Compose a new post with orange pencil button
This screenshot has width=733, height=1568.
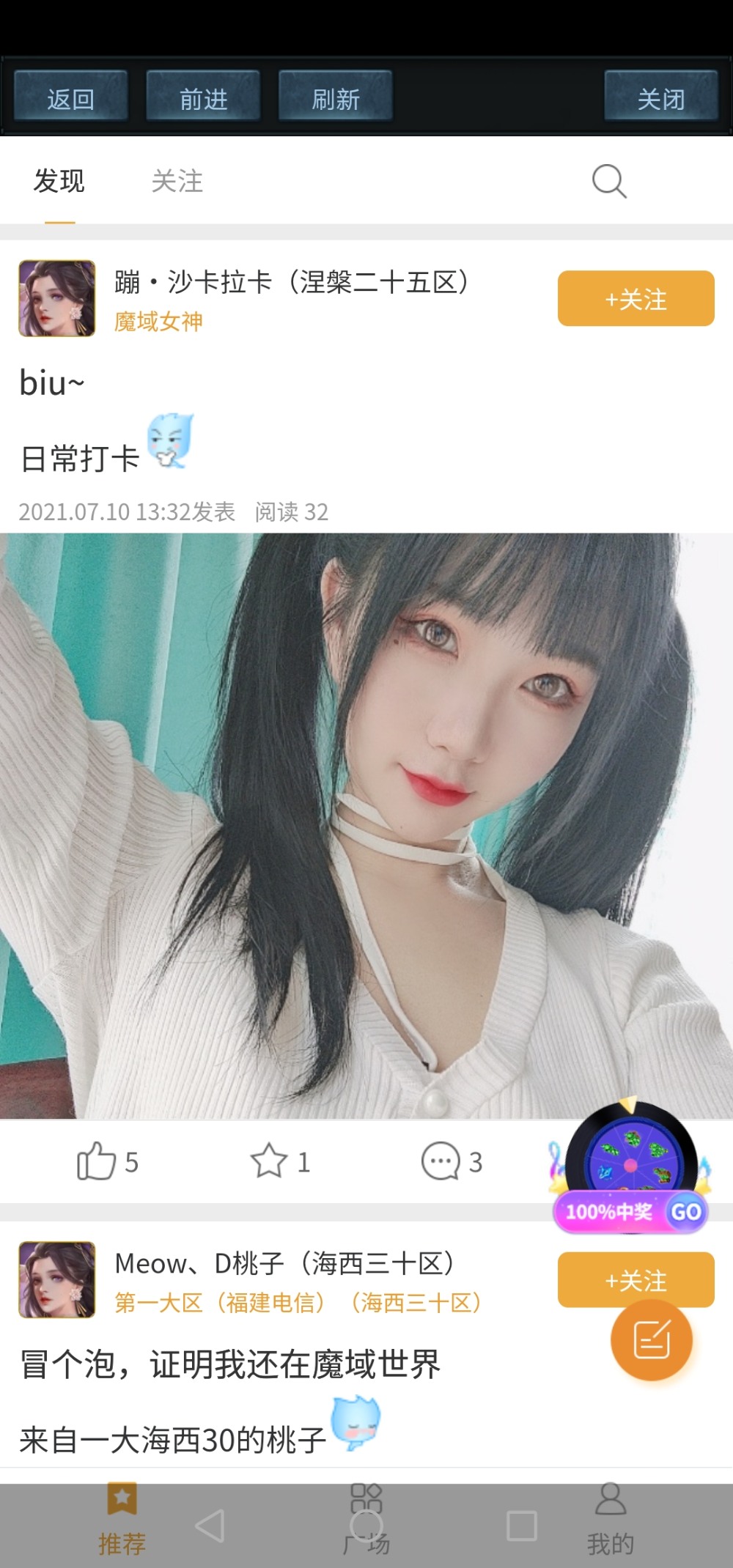[652, 1340]
